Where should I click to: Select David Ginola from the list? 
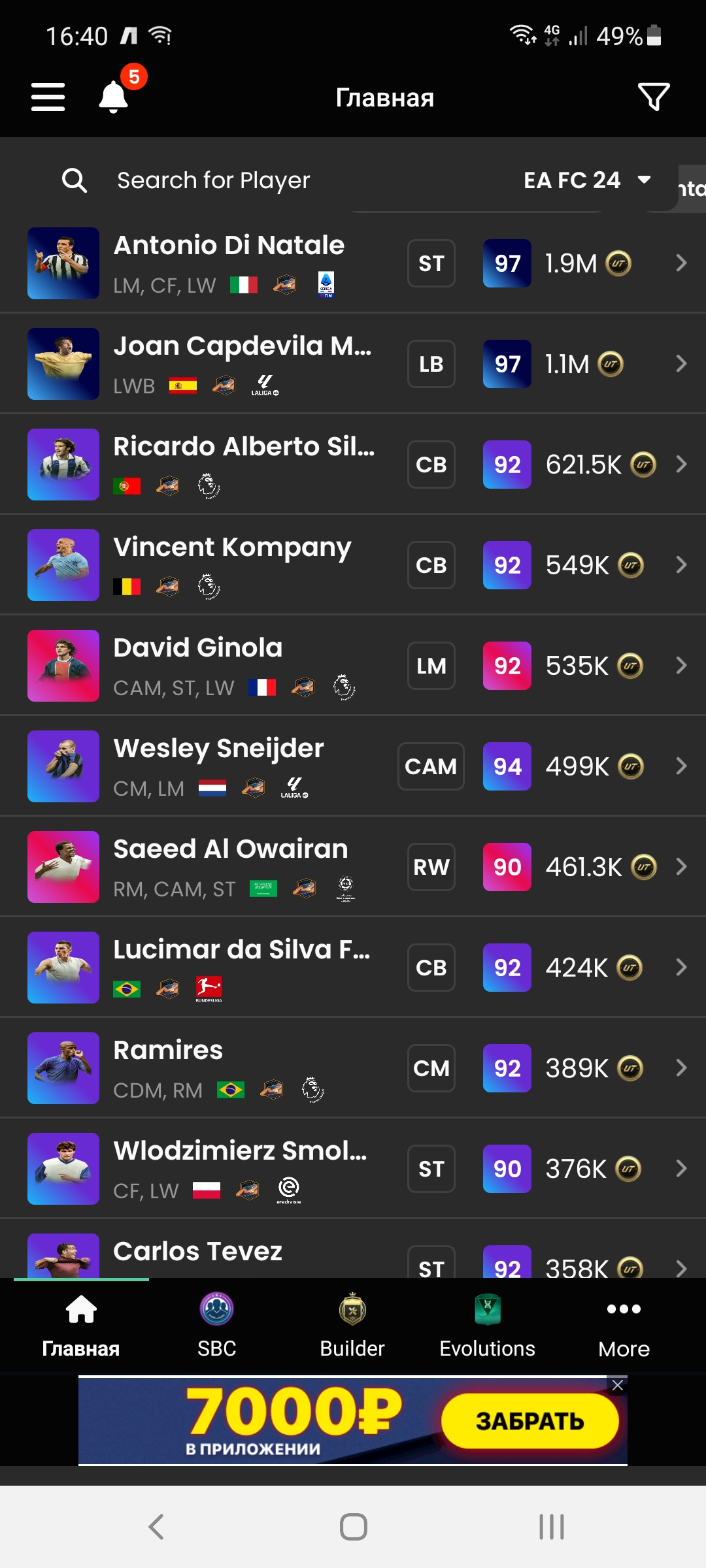(353, 666)
